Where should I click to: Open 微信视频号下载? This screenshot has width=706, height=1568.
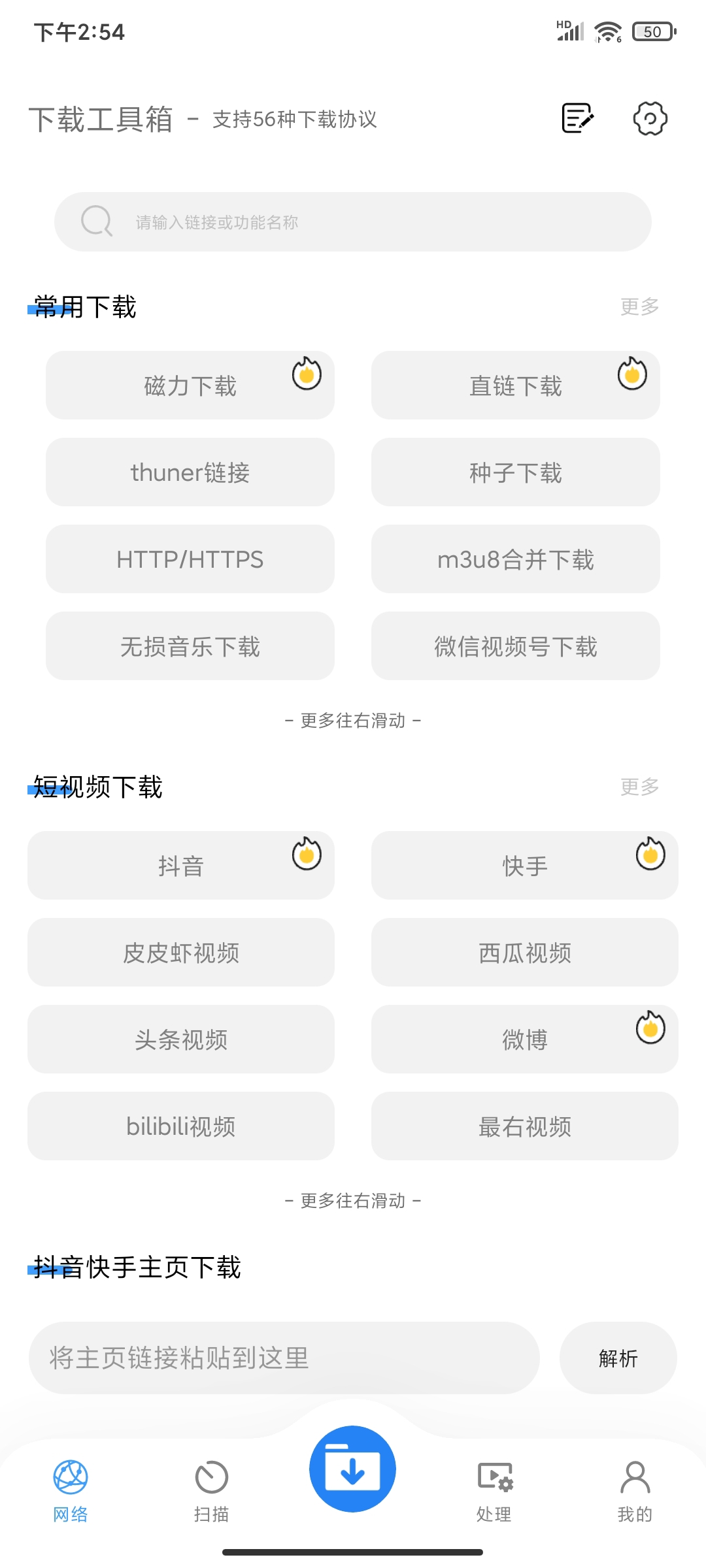click(516, 646)
